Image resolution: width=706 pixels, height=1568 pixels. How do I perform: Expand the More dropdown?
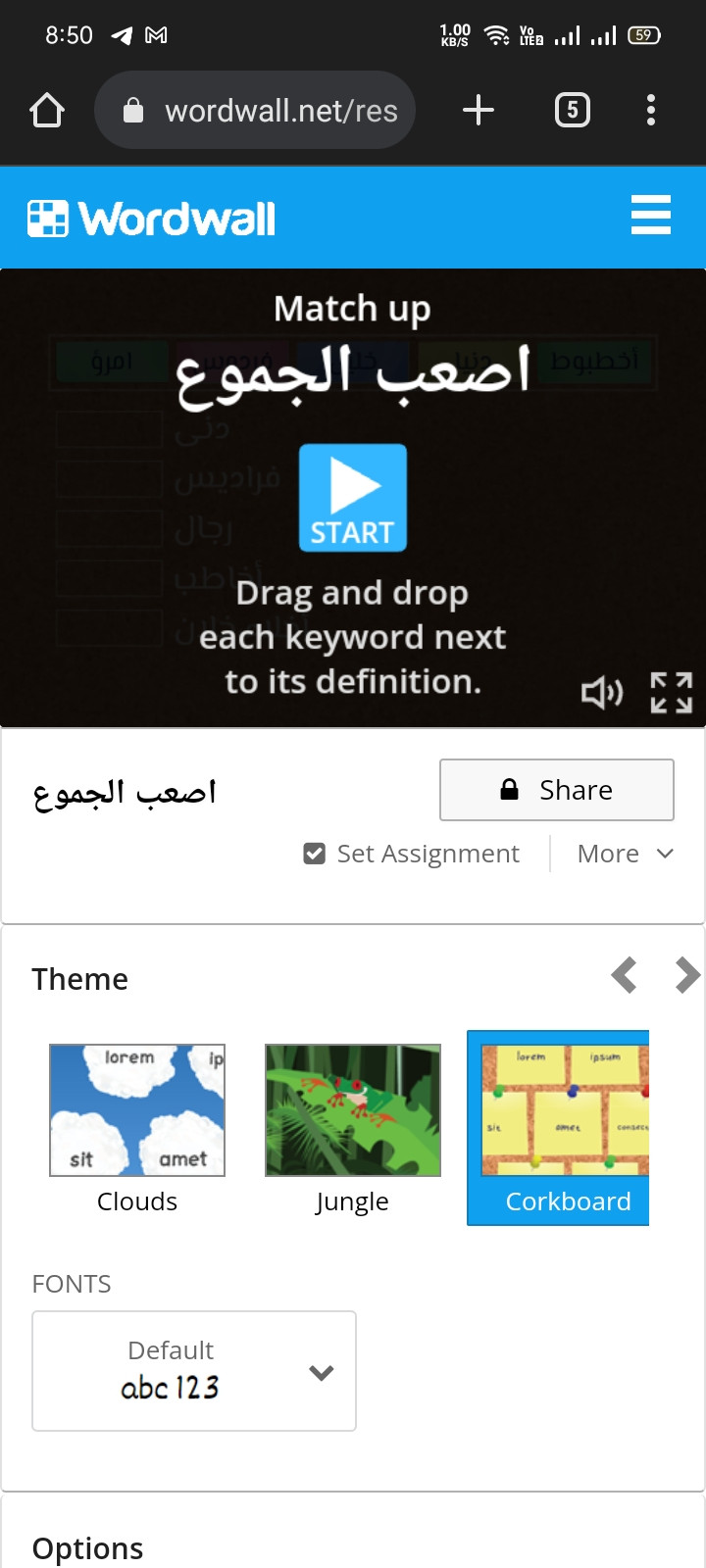(625, 854)
